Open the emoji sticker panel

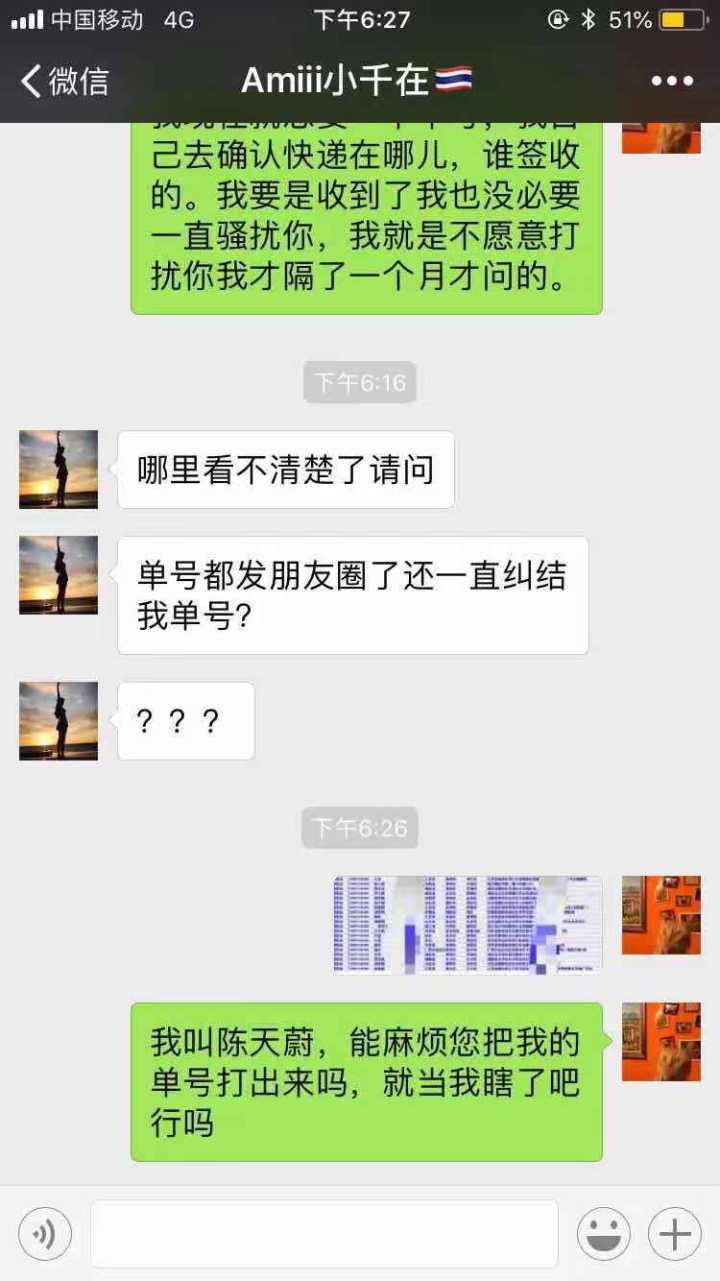(x=603, y=1234)
